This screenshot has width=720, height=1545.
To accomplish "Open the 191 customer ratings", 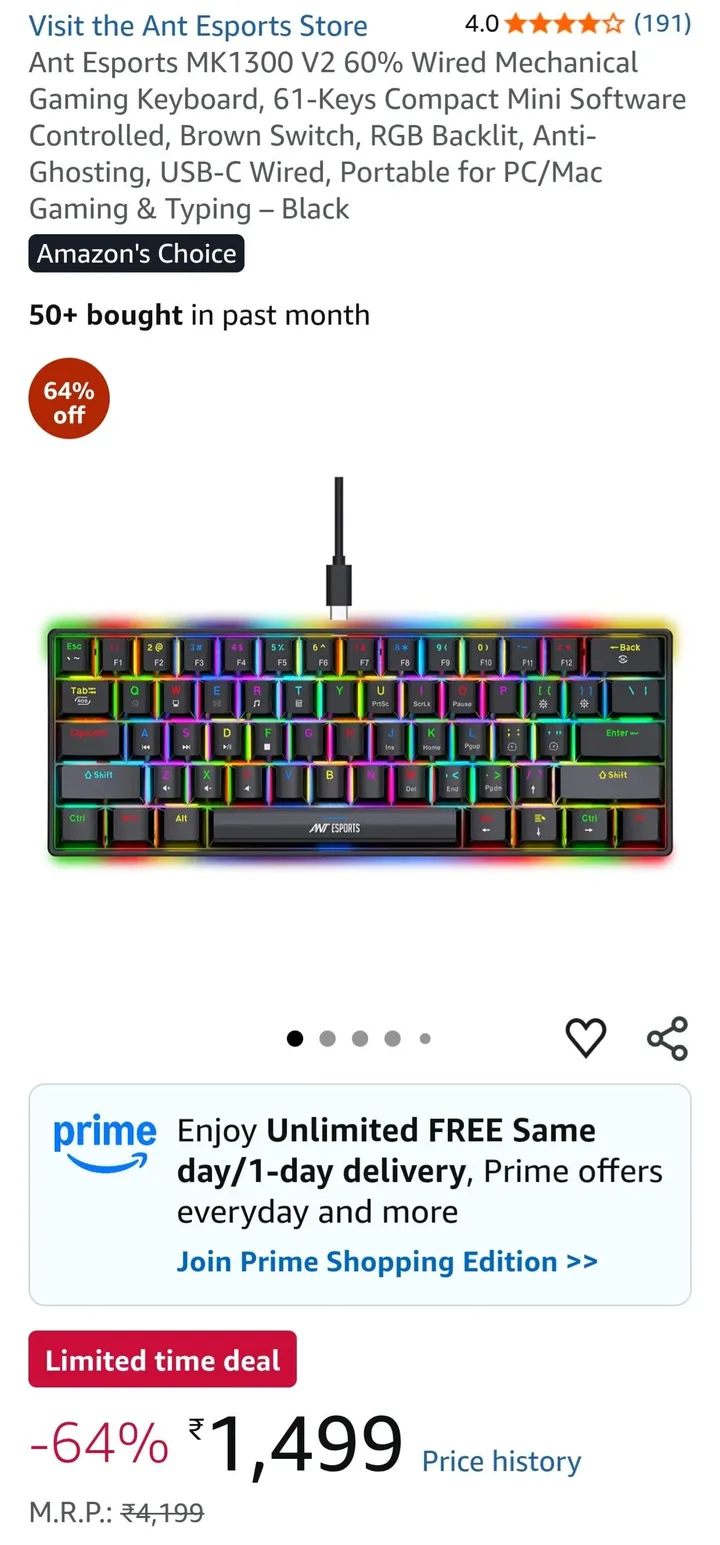I will click(x=662, y=23).
